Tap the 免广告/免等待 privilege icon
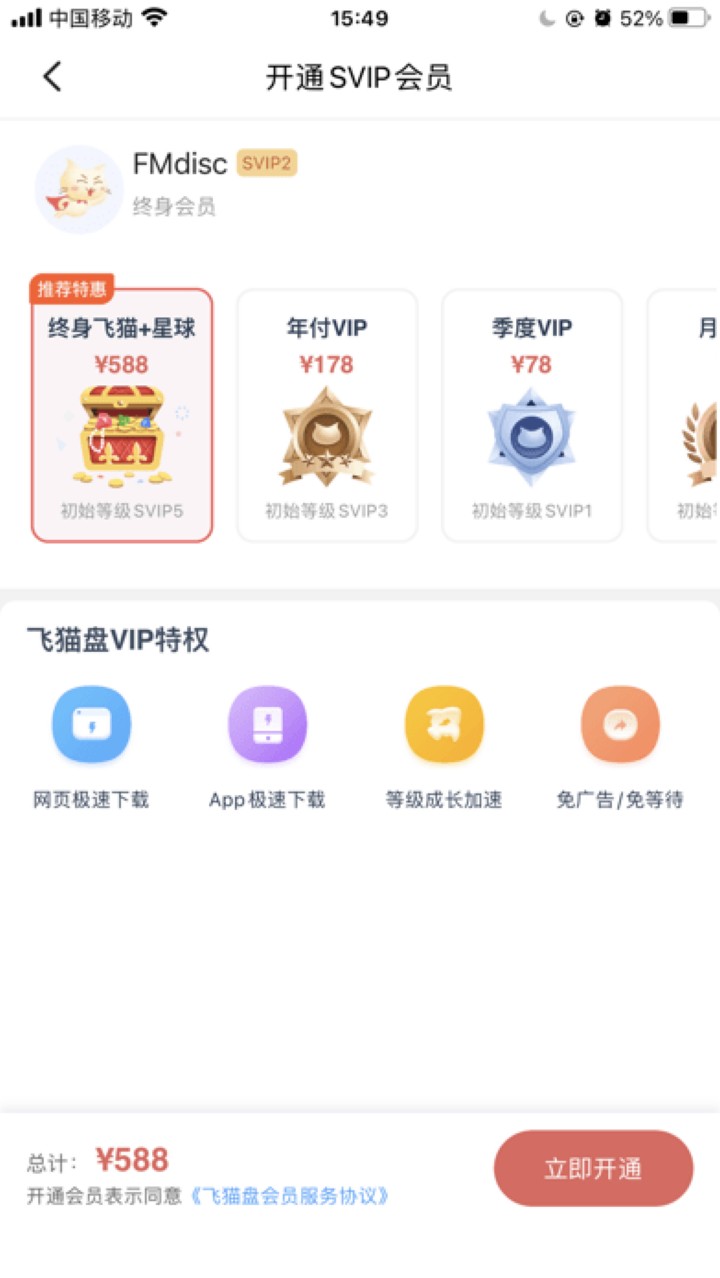720x1278 pixels. [x=619, y=724]
